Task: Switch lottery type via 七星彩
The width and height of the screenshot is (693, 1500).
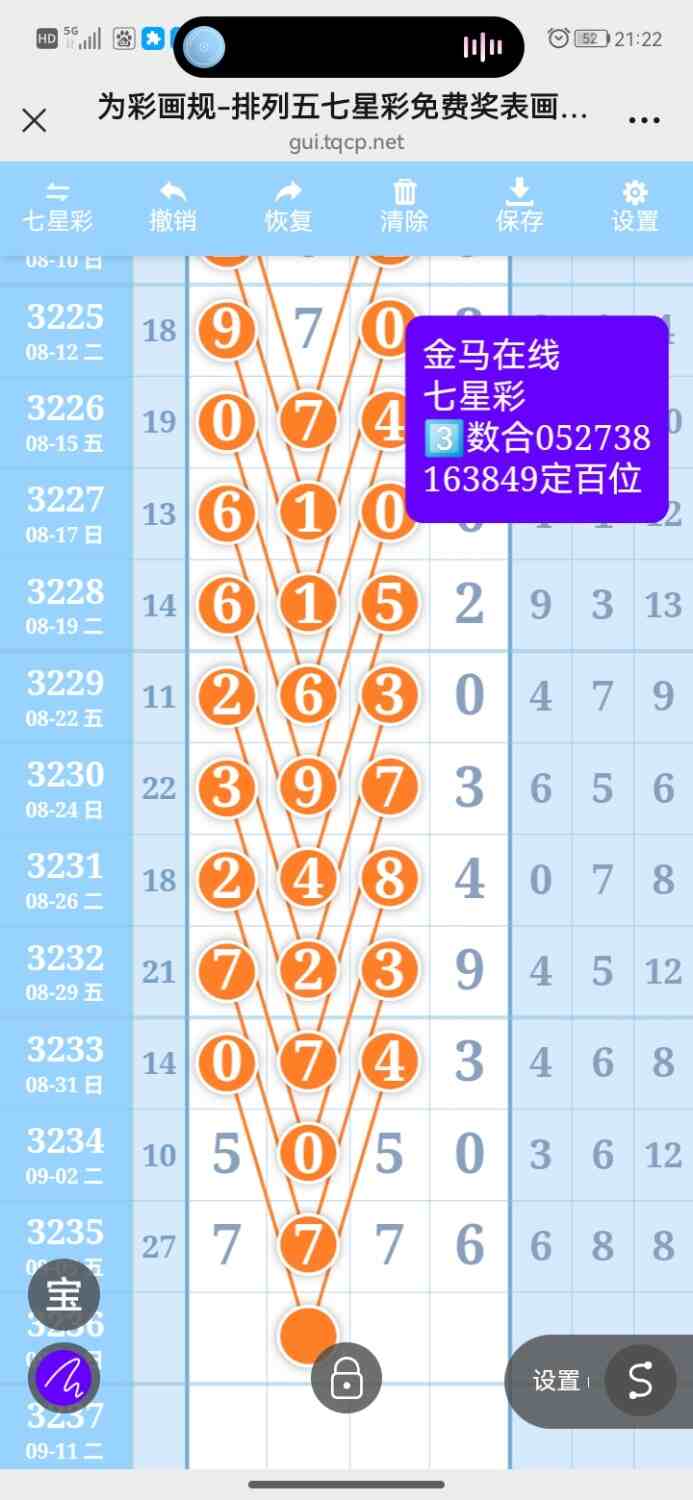Action: (x=58, y=207)
